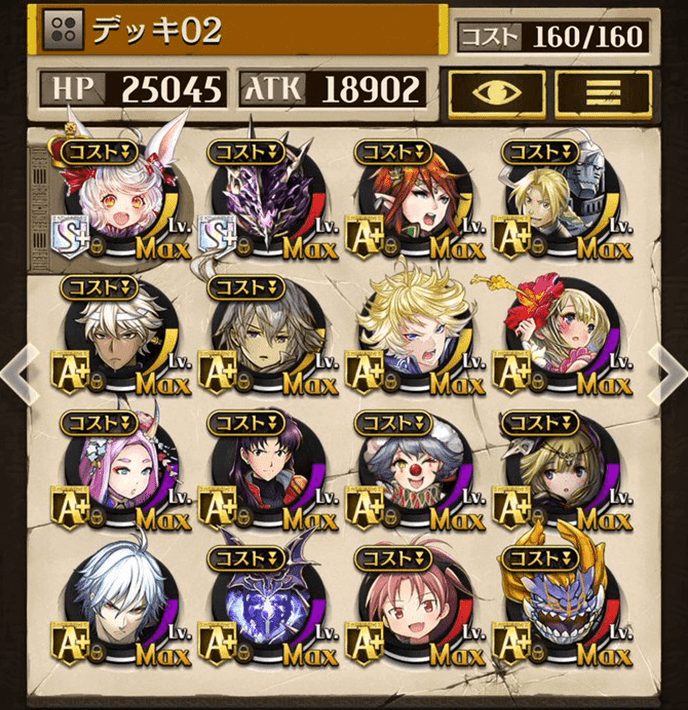Viewport: 688px width, 710px height.
Task: Open the list menu button
Action: pos(603,92)
